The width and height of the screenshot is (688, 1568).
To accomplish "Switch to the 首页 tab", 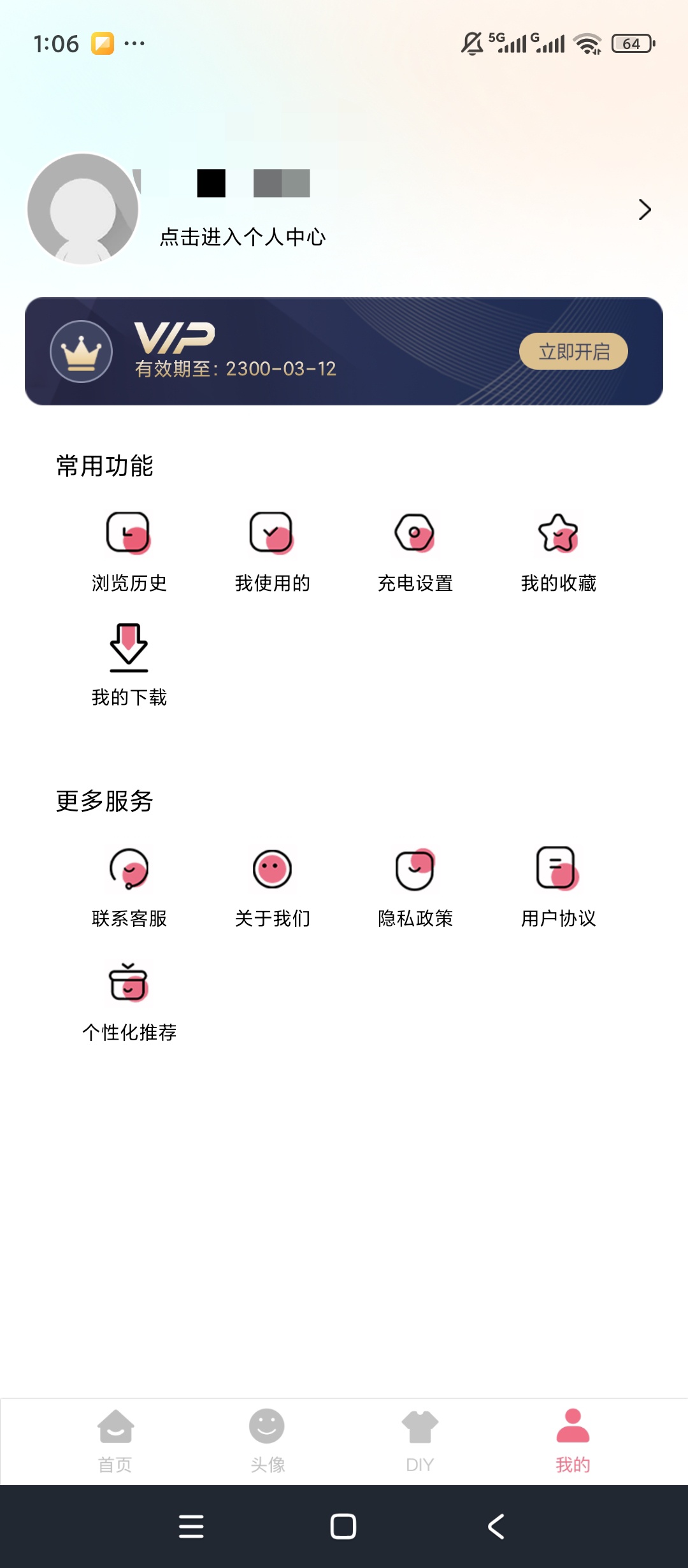I will coord(115,1442).
